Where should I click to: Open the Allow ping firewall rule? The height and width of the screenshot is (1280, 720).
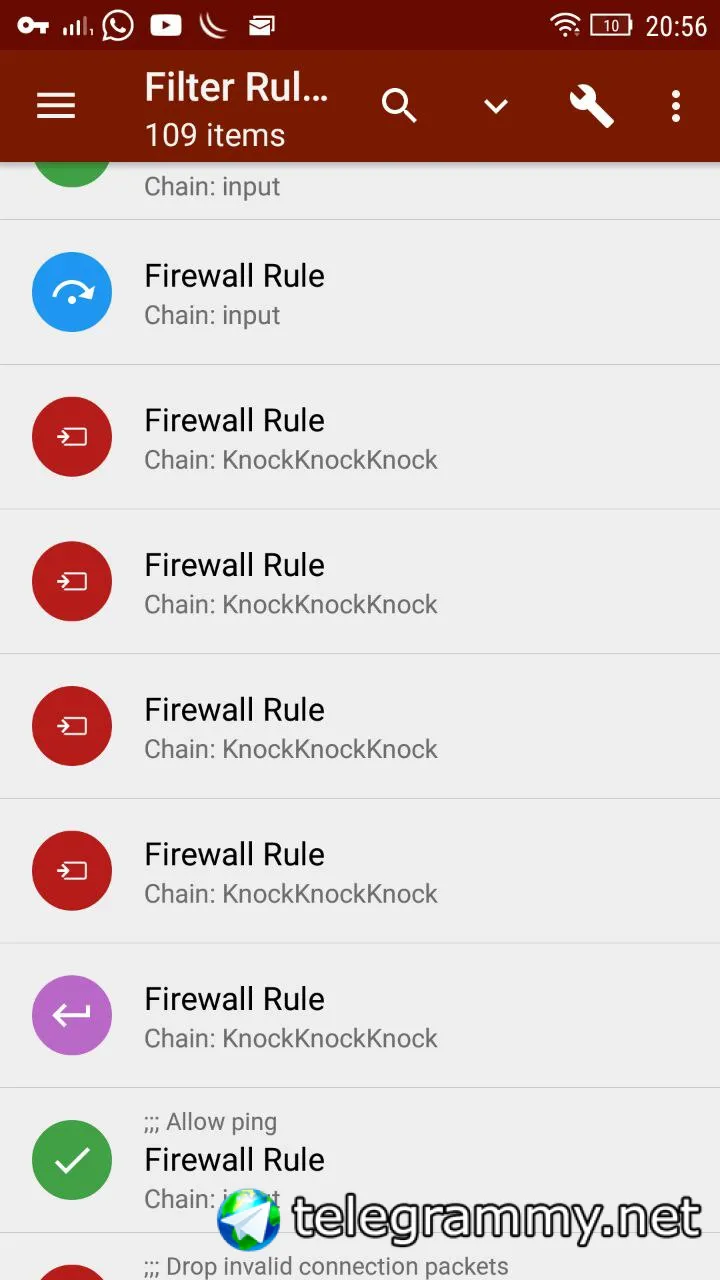tap(360, 1160)
